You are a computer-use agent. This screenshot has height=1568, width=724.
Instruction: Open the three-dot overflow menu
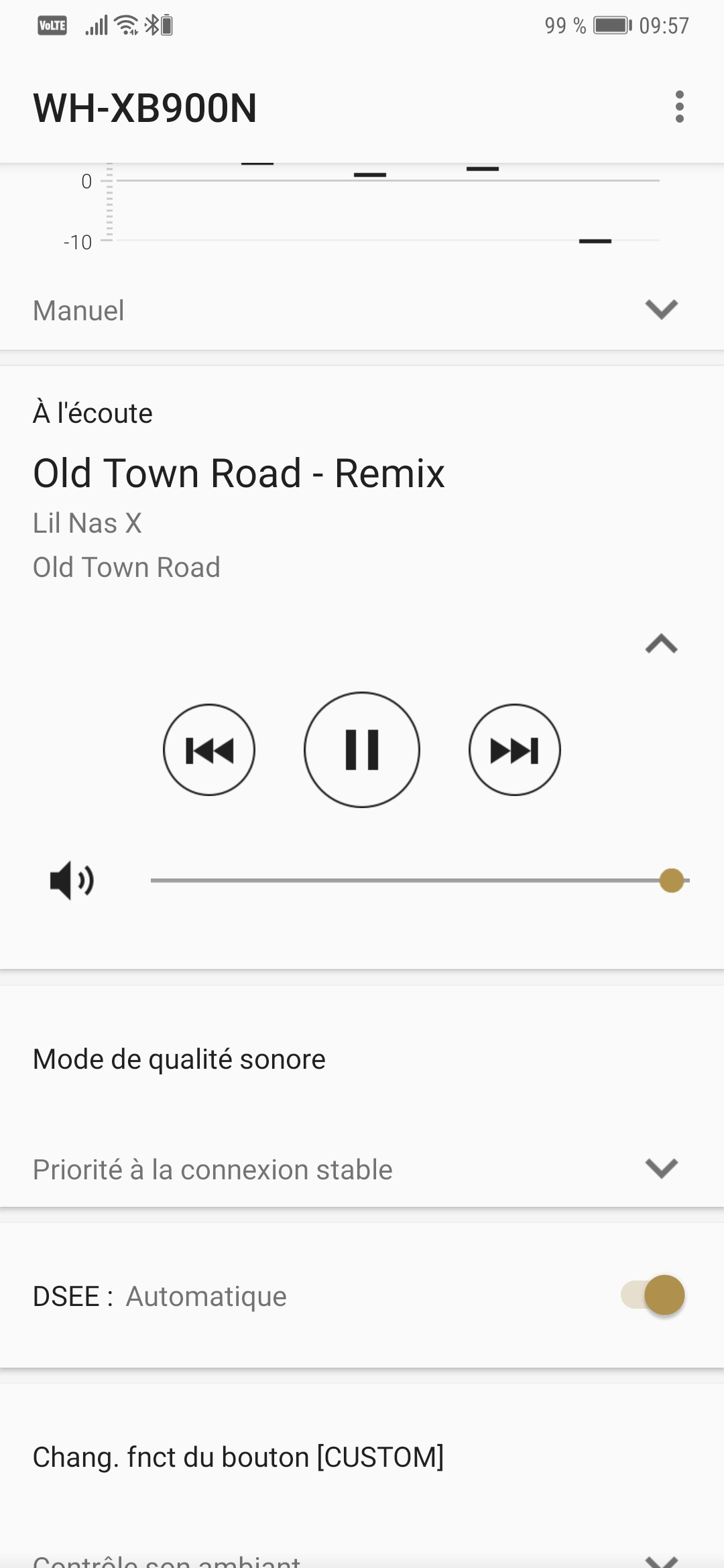click(679, 107)
